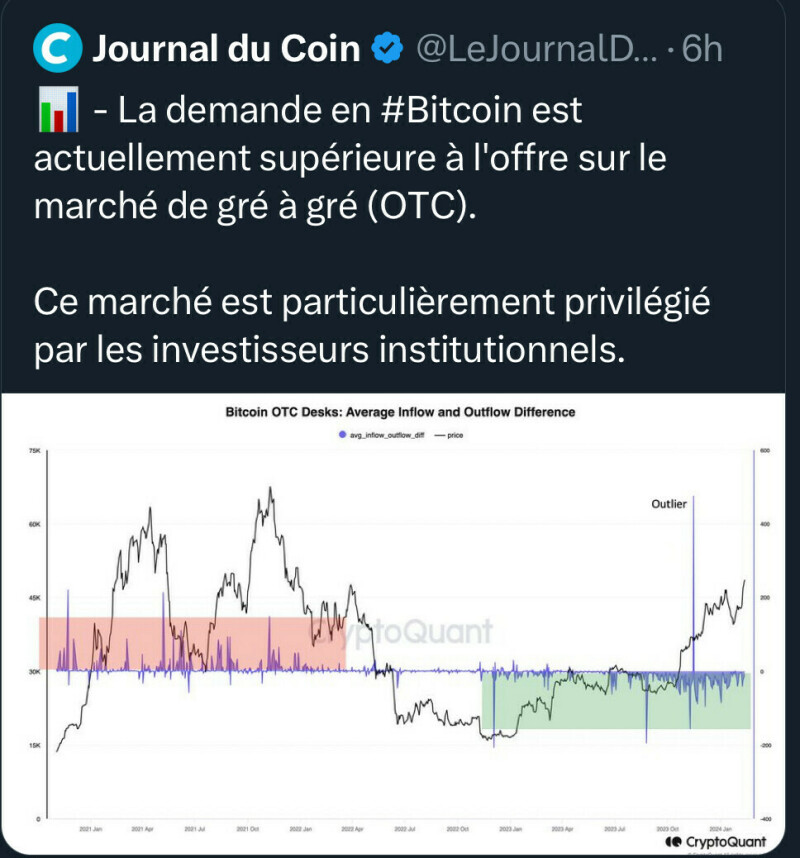Open the Journal du Coin account name
Viewport: 800px width, 858px height.
tap(226, 48)
